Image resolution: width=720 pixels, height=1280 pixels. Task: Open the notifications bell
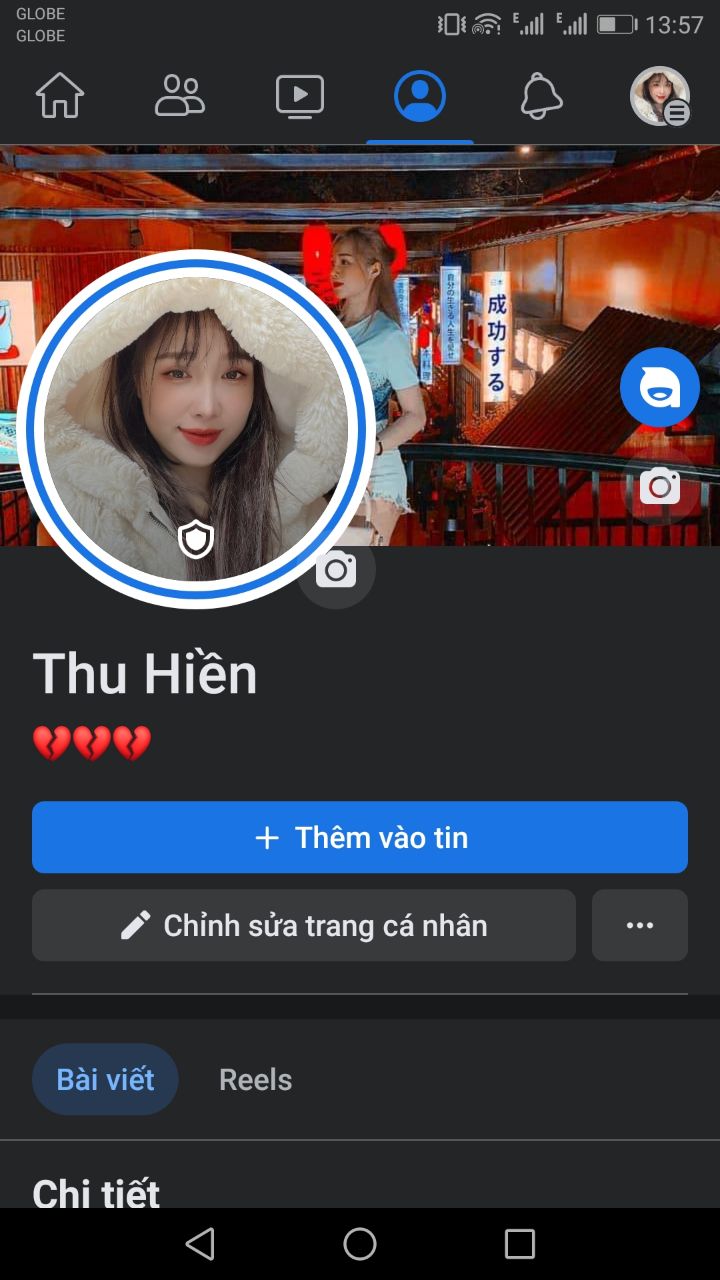click(x=541, y=97)
